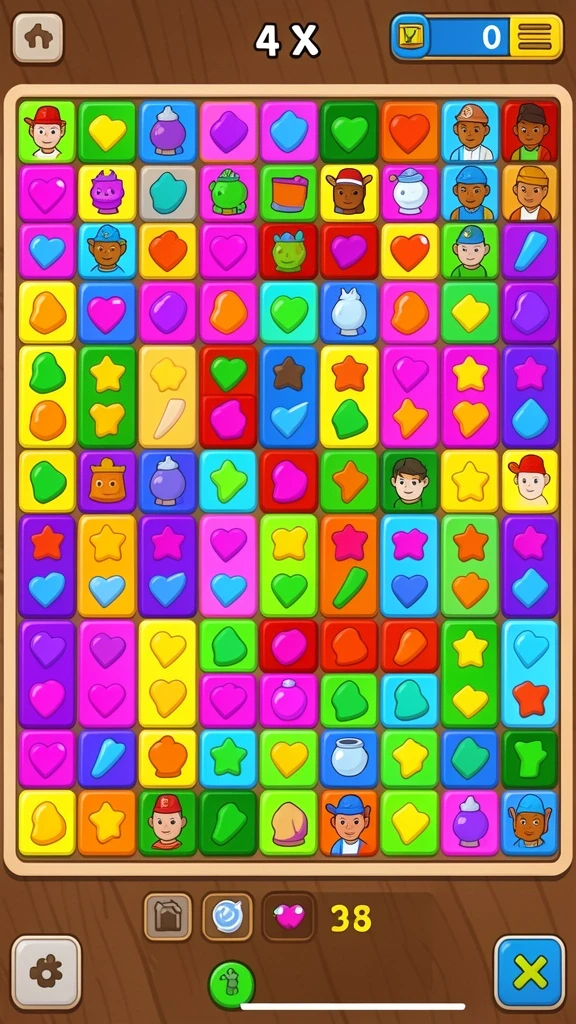
Task: Tap the gray tile with teal gem
Action: coord(168,193)
